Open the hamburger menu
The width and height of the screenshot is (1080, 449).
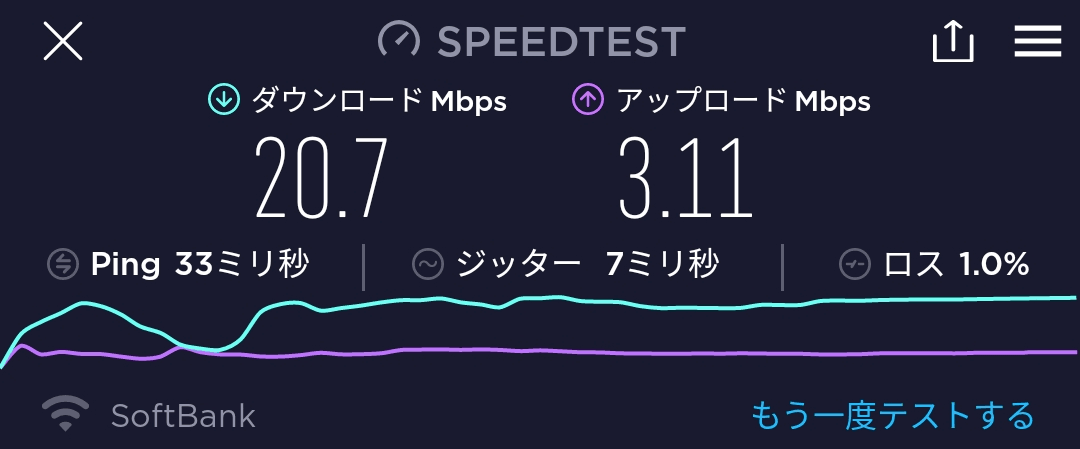point(1036,41)
